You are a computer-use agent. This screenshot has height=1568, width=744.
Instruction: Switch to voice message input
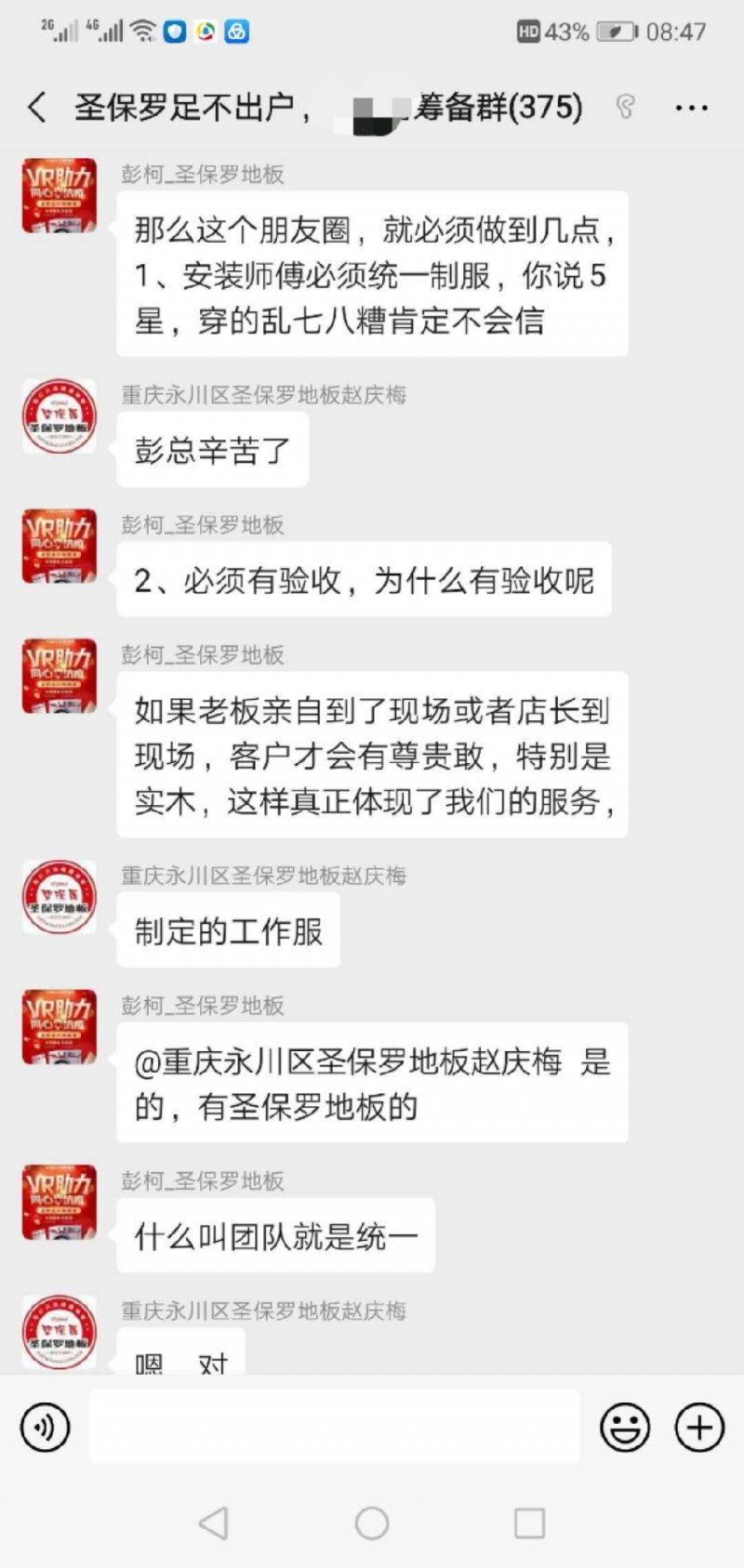(x=45, y=1427)
